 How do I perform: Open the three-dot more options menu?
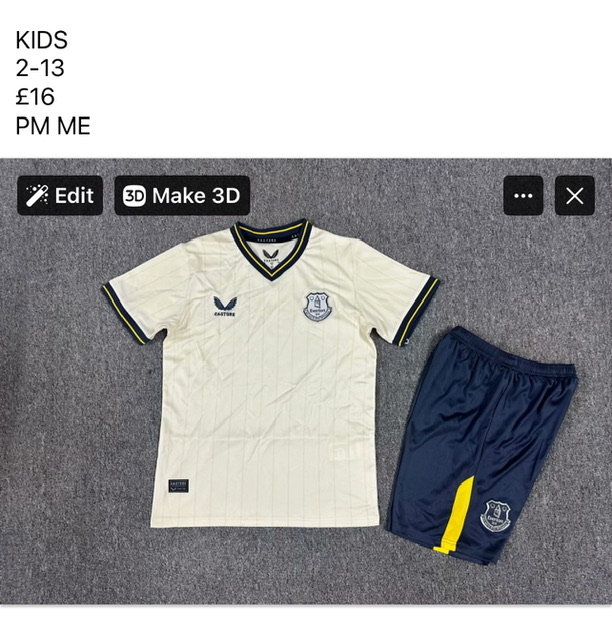click(523, 196)
